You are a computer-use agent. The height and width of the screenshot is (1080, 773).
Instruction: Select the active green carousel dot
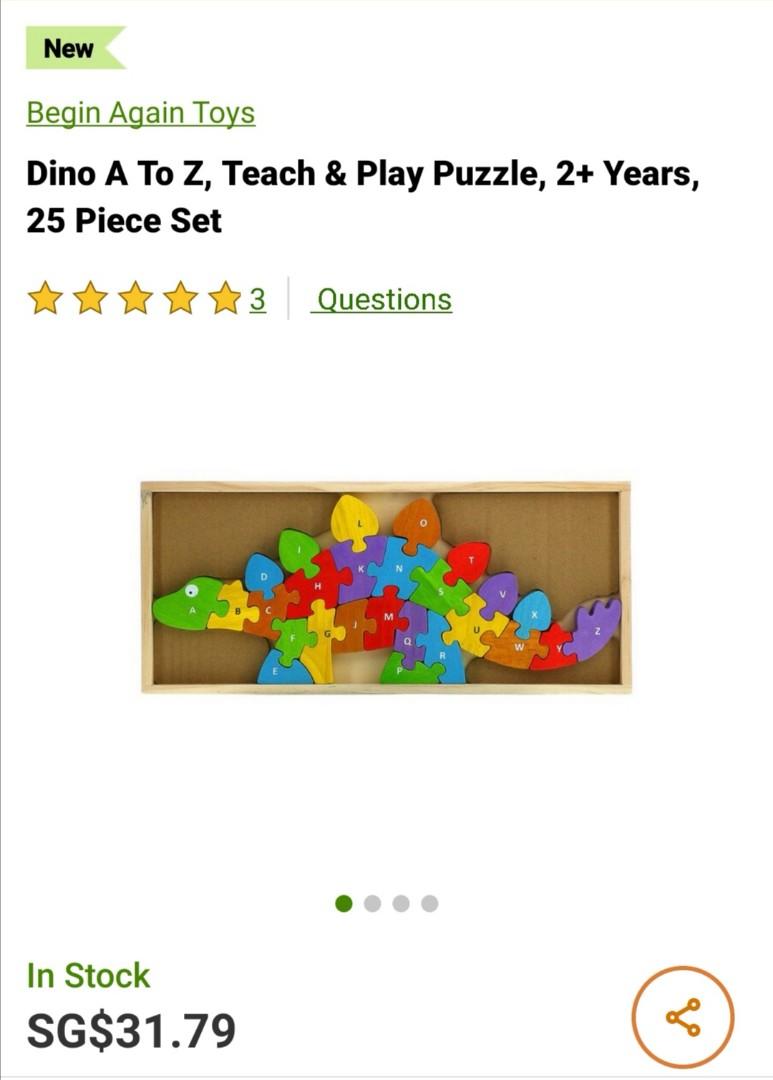(344, 901)
